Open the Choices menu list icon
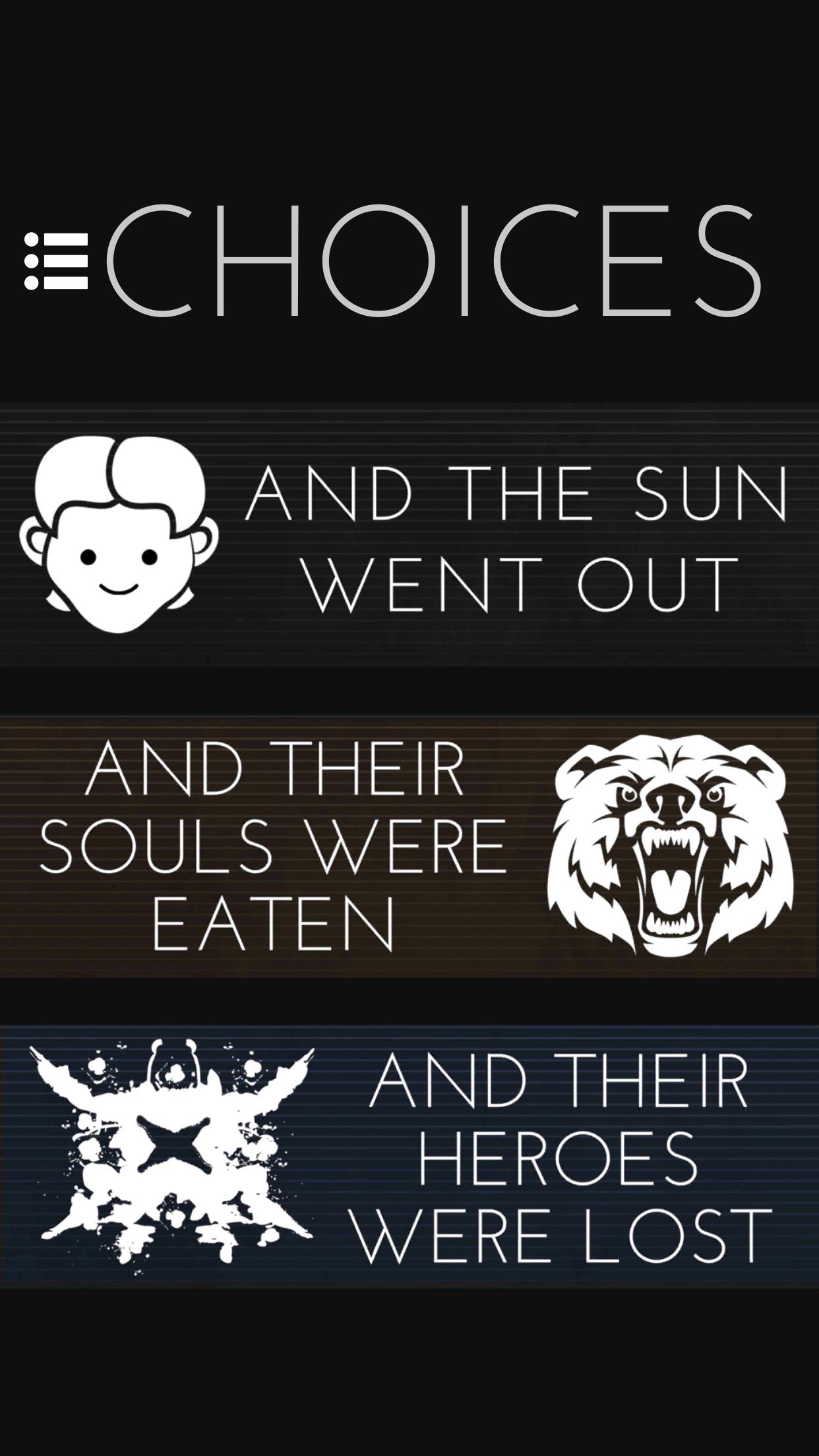This screenshot has width=819, height=1456. point(57,261)
